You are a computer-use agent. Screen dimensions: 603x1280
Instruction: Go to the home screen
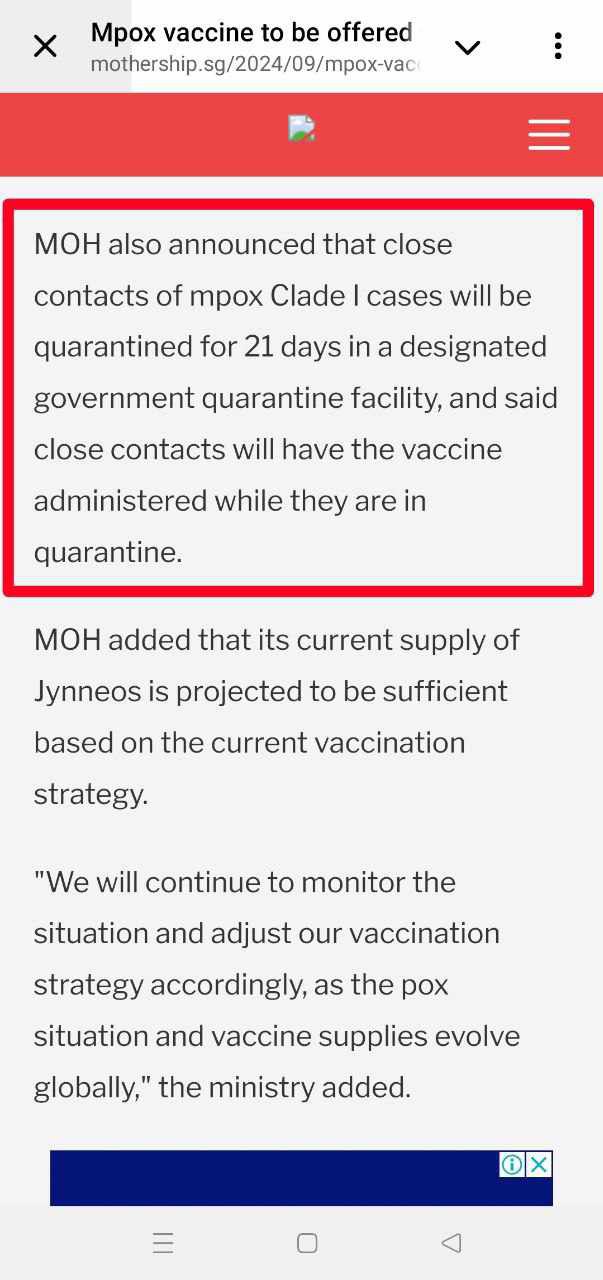pyautogui.click(x=307, y=1243)
